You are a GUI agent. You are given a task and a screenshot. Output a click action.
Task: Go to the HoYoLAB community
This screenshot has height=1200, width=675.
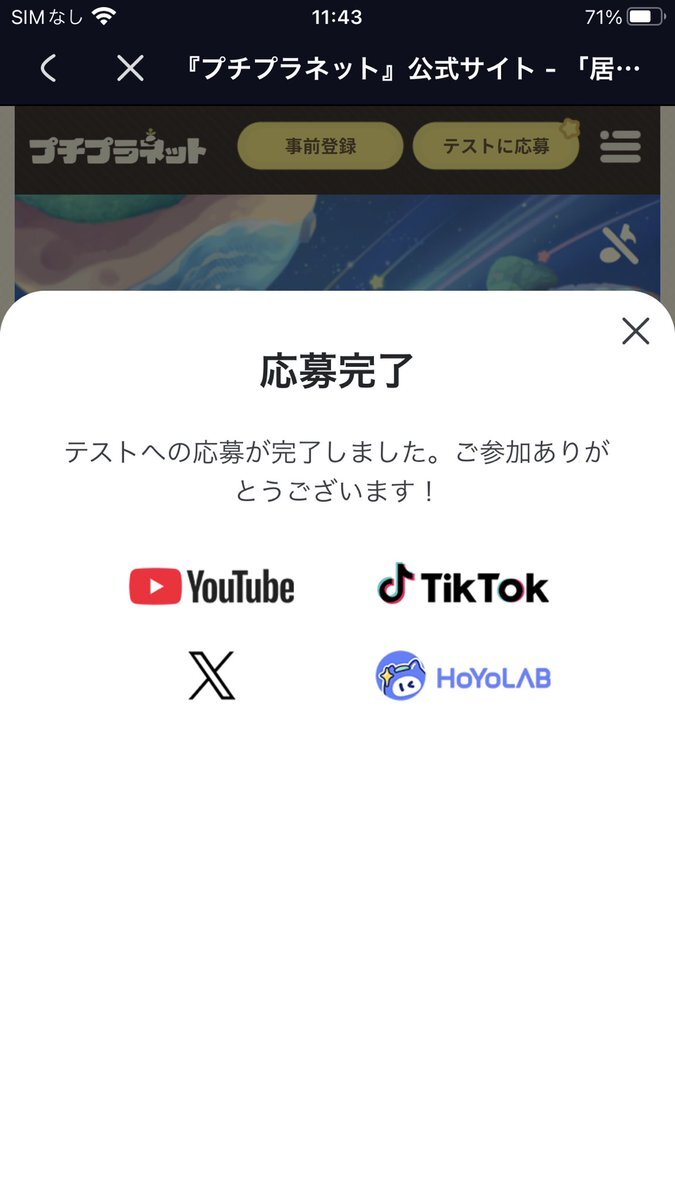pyautogui.click(x=463, y=676)
